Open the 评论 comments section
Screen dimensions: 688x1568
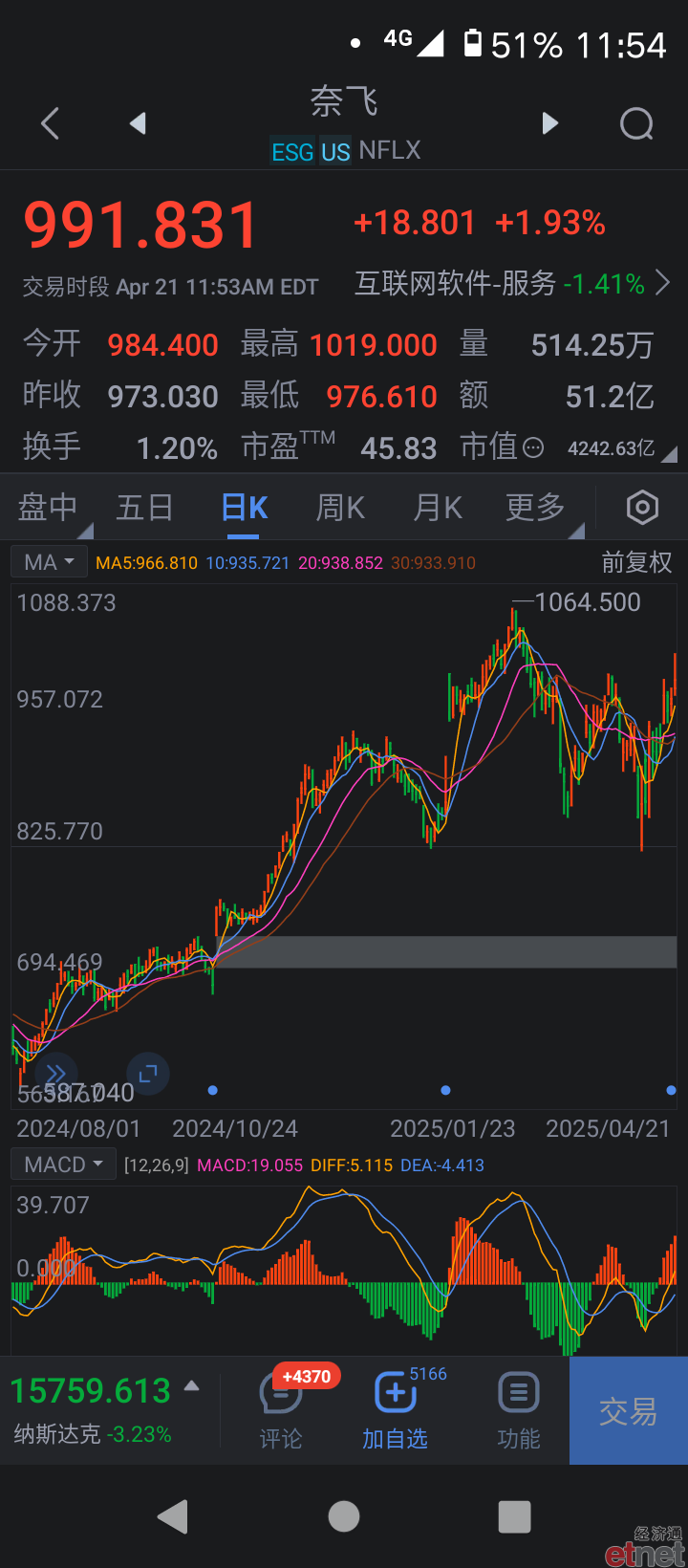tap(281, 1409)
